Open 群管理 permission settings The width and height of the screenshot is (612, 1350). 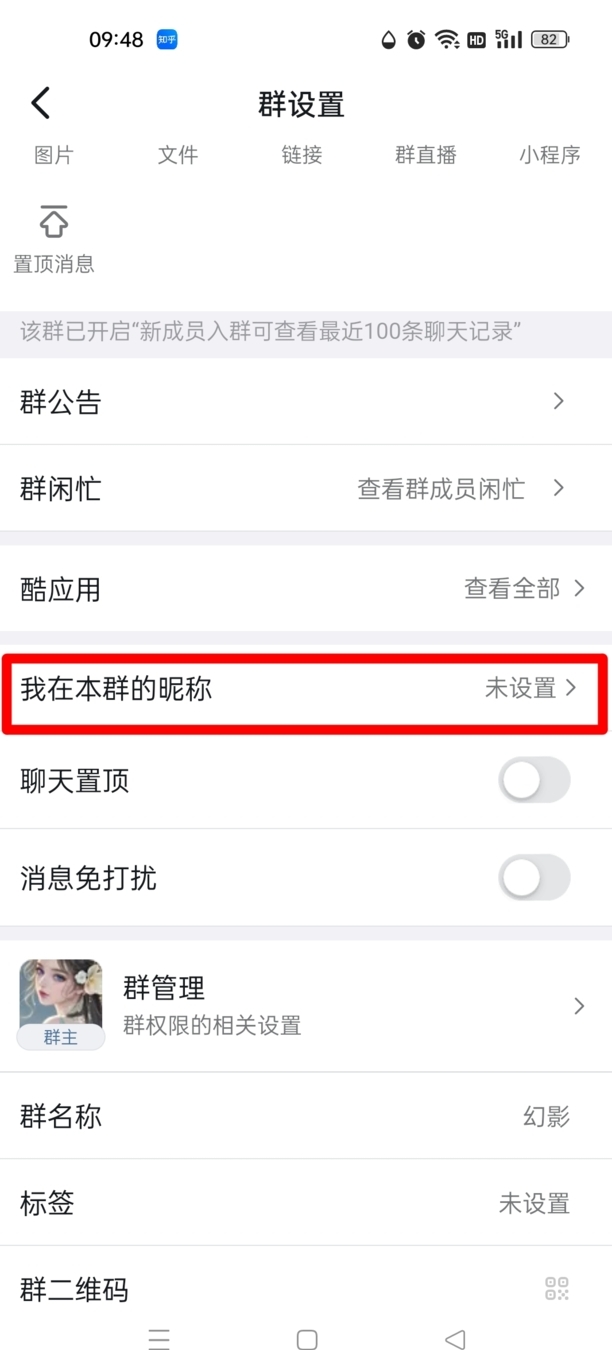(306, 1005)
